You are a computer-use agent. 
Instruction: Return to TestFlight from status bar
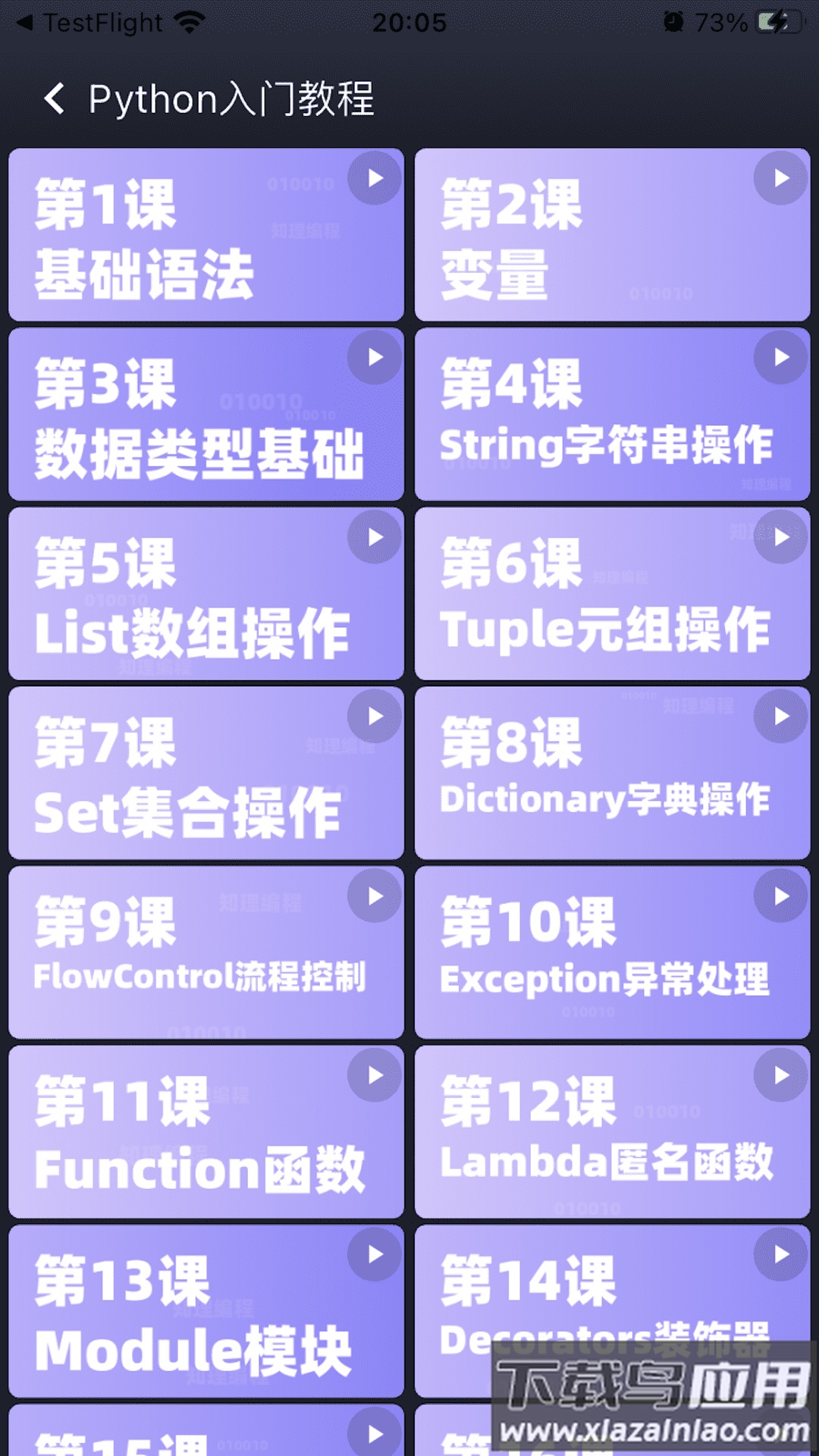tap(91, 23)
